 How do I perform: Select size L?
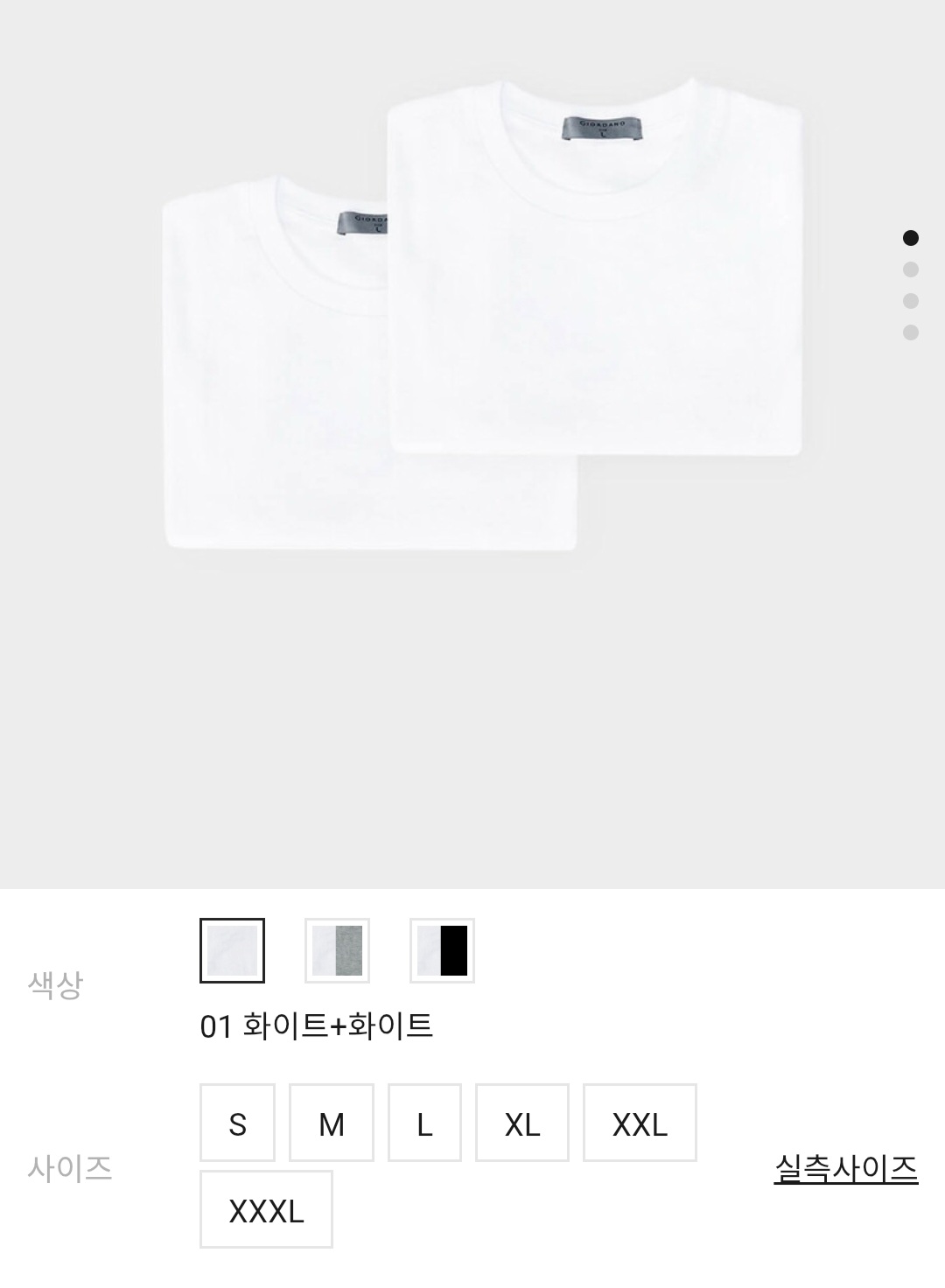423,1124
